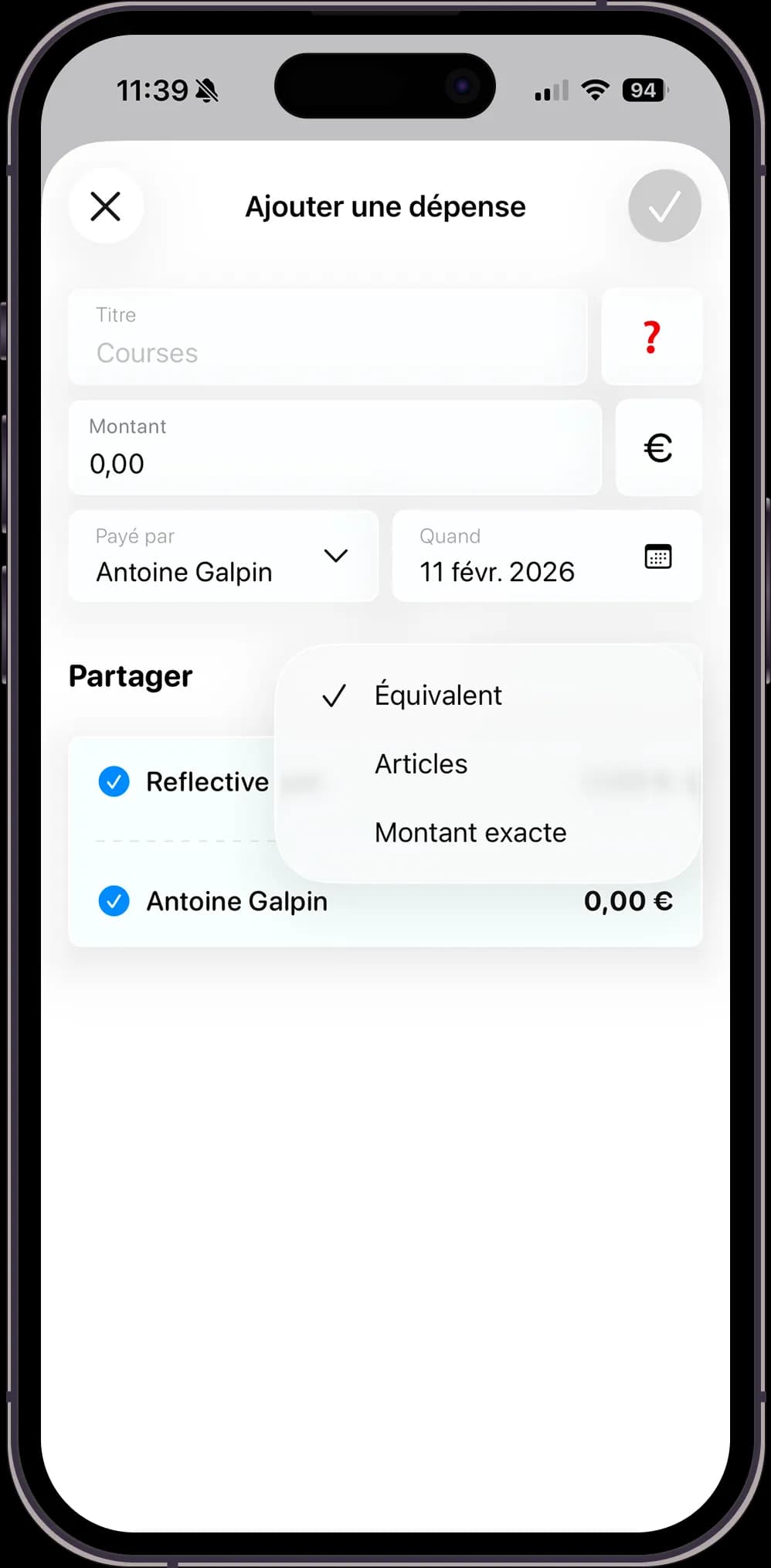Screen dimensions: 771x1568
Task: Uncheck Antoine Galpin from the split
Action: [x=114, y=901]
